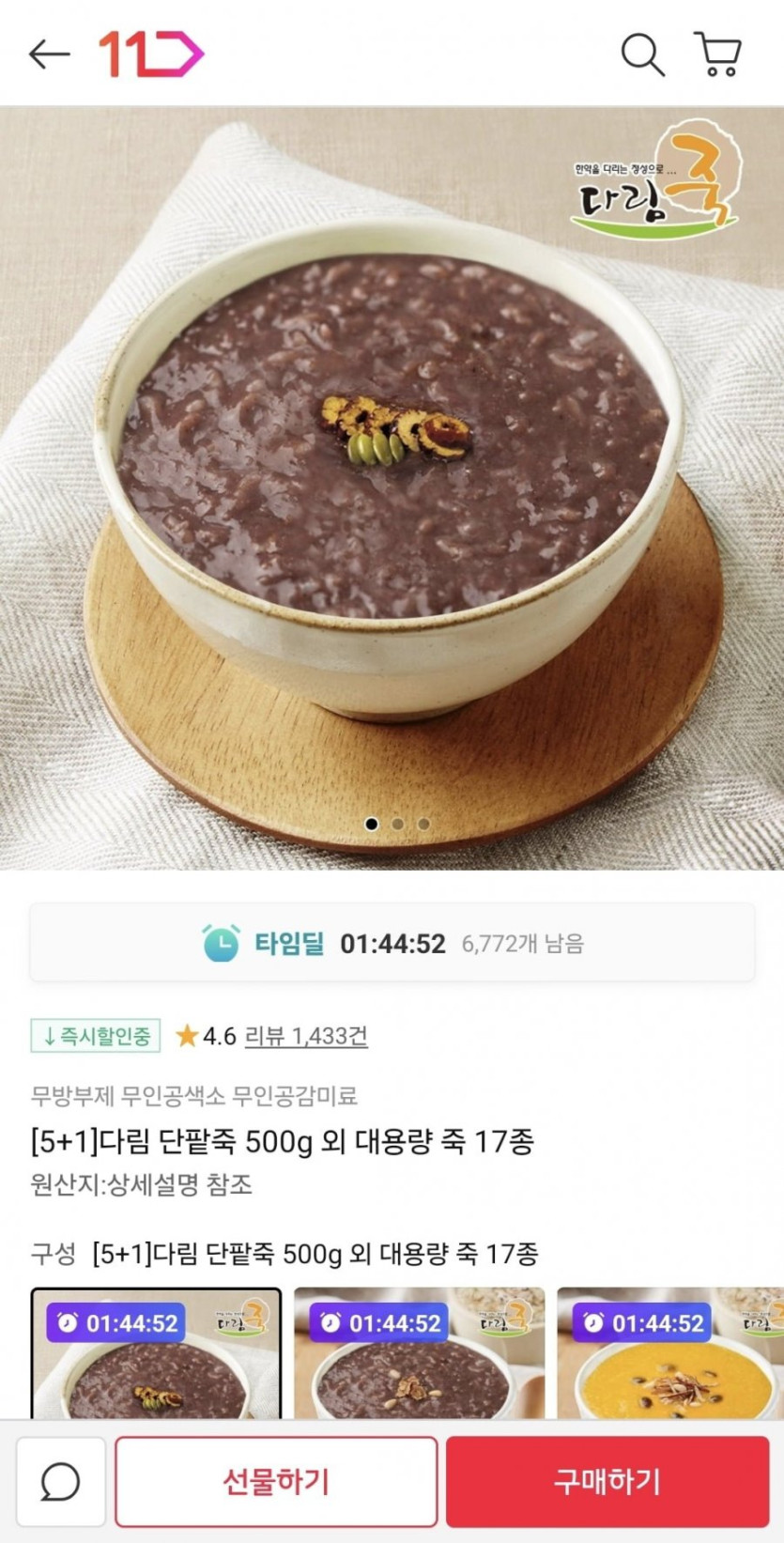Viewport: 784px width, 1543px height.
Task: Tap the 즉시할인중 discount badge
Action: click(96, 1036)
